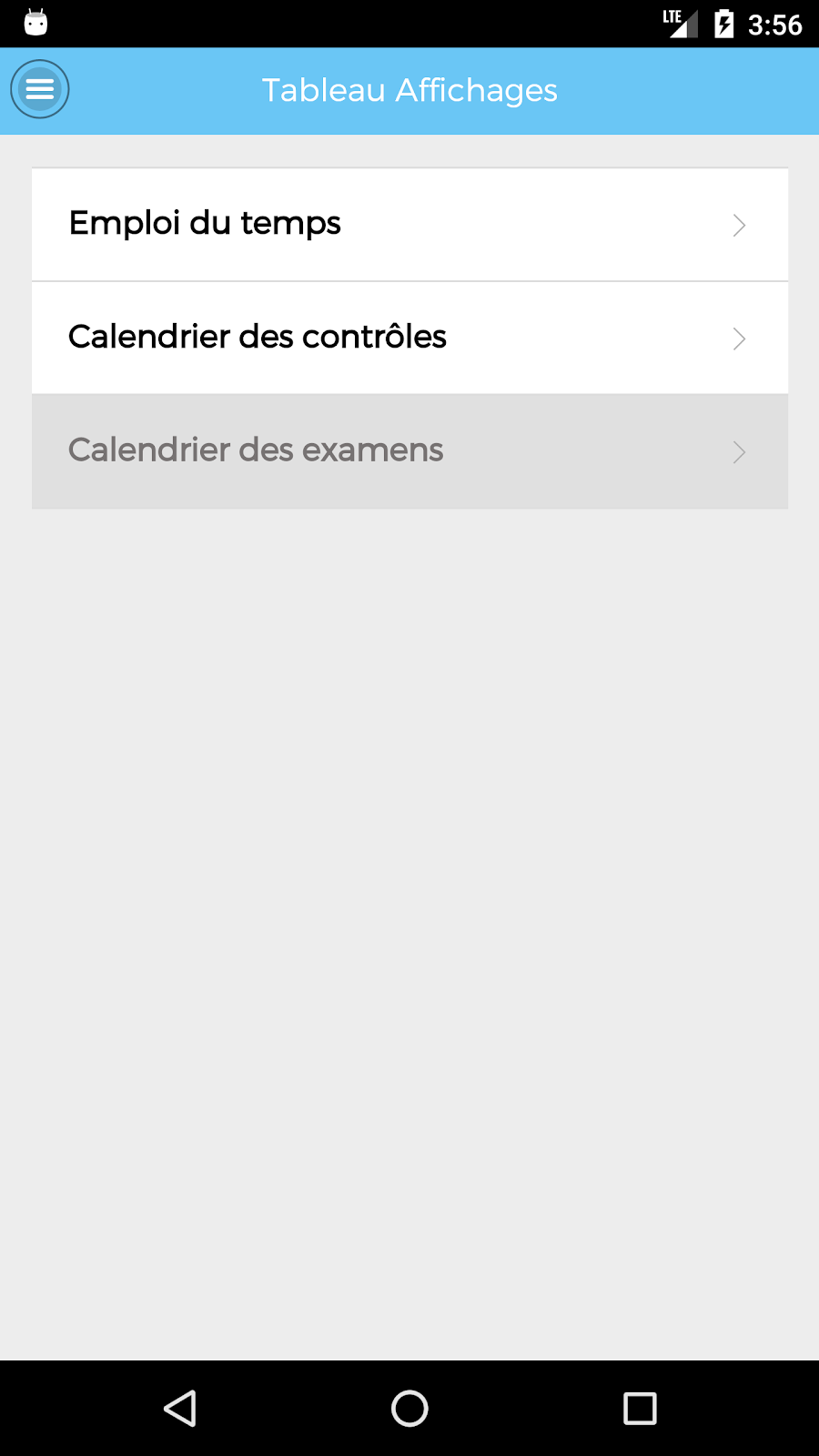Open Calendrier des contrôles
This screenshot has height=1456, width=819.
coord(409,339)
